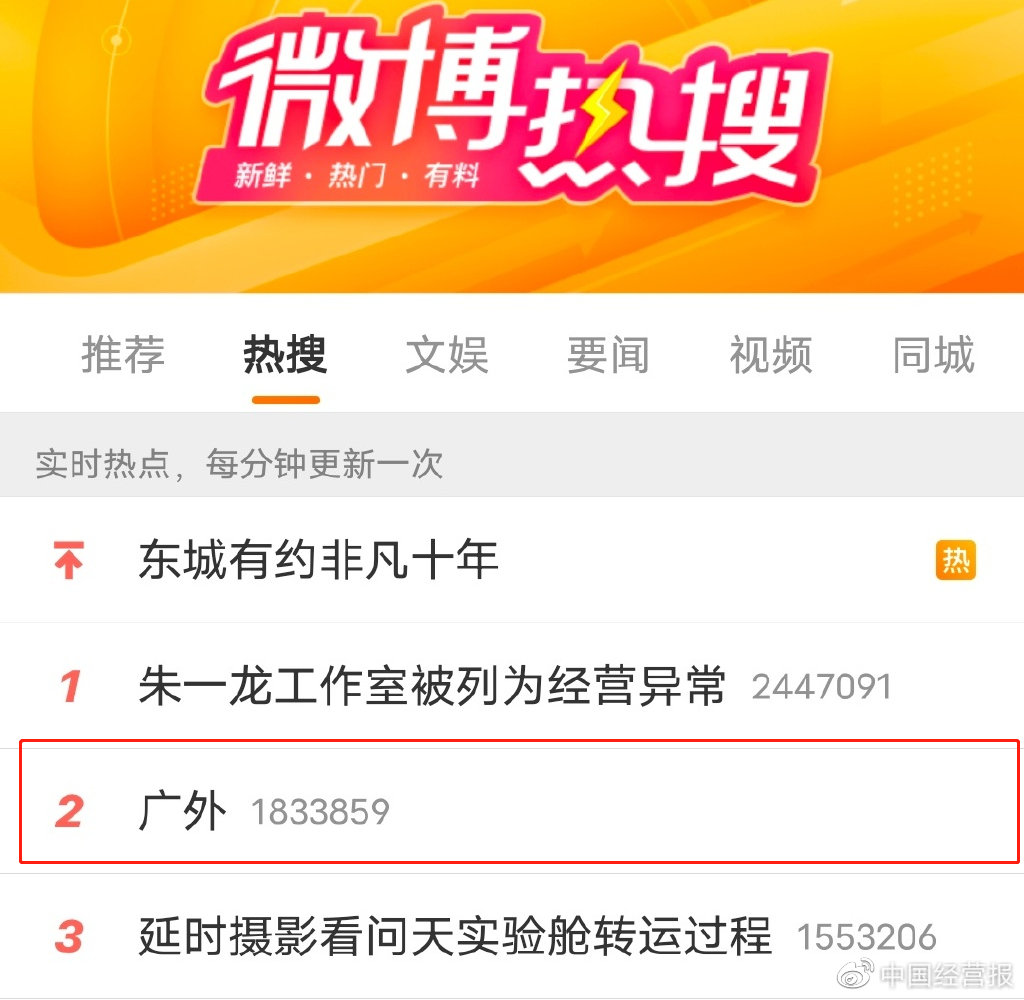This screenshot has height=1000, width=1024.
Task: Switch to the 同城 tab
Action: click(933, 356)
